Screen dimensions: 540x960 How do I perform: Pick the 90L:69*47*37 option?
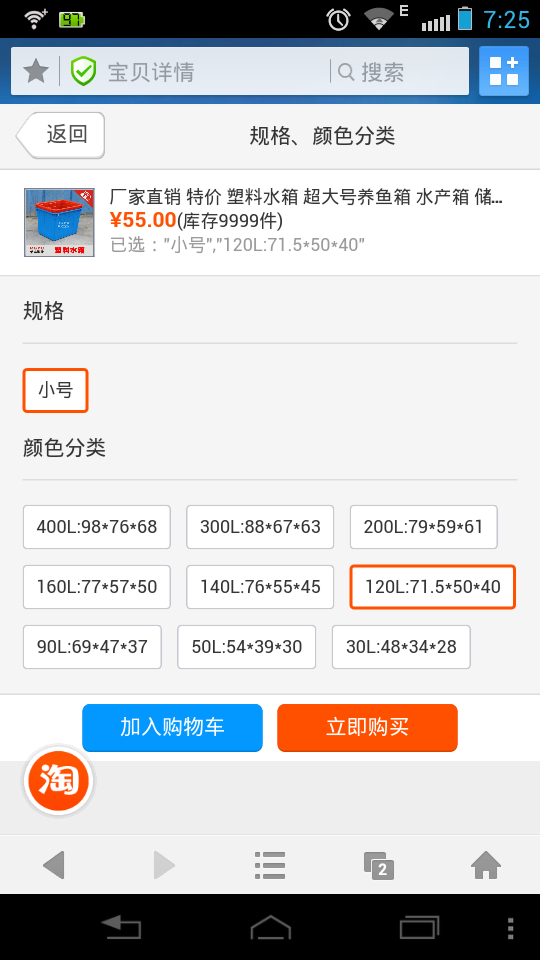(x=92, y=647)
